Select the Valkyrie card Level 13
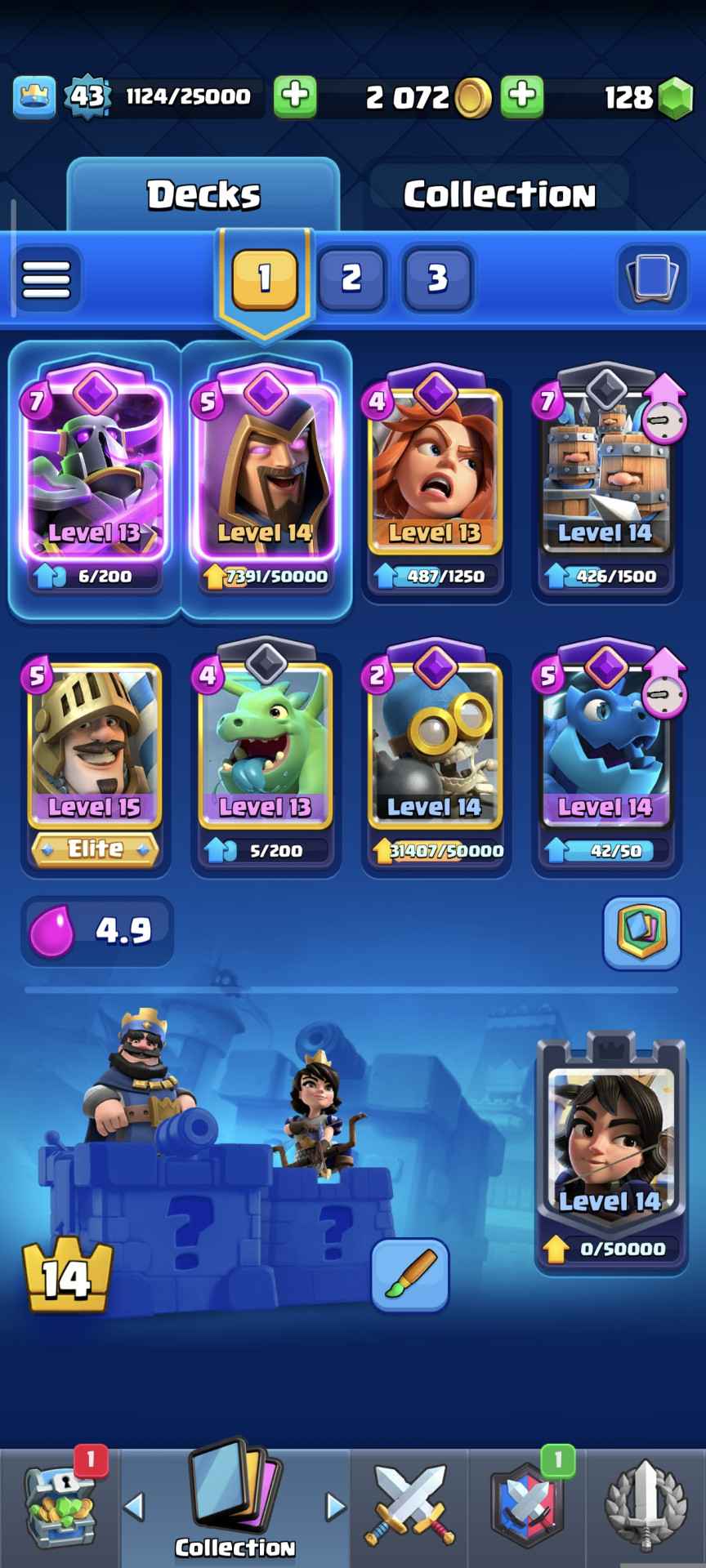Image resolution: width=706 pixels, height=1568 pixels. (435, 474)
